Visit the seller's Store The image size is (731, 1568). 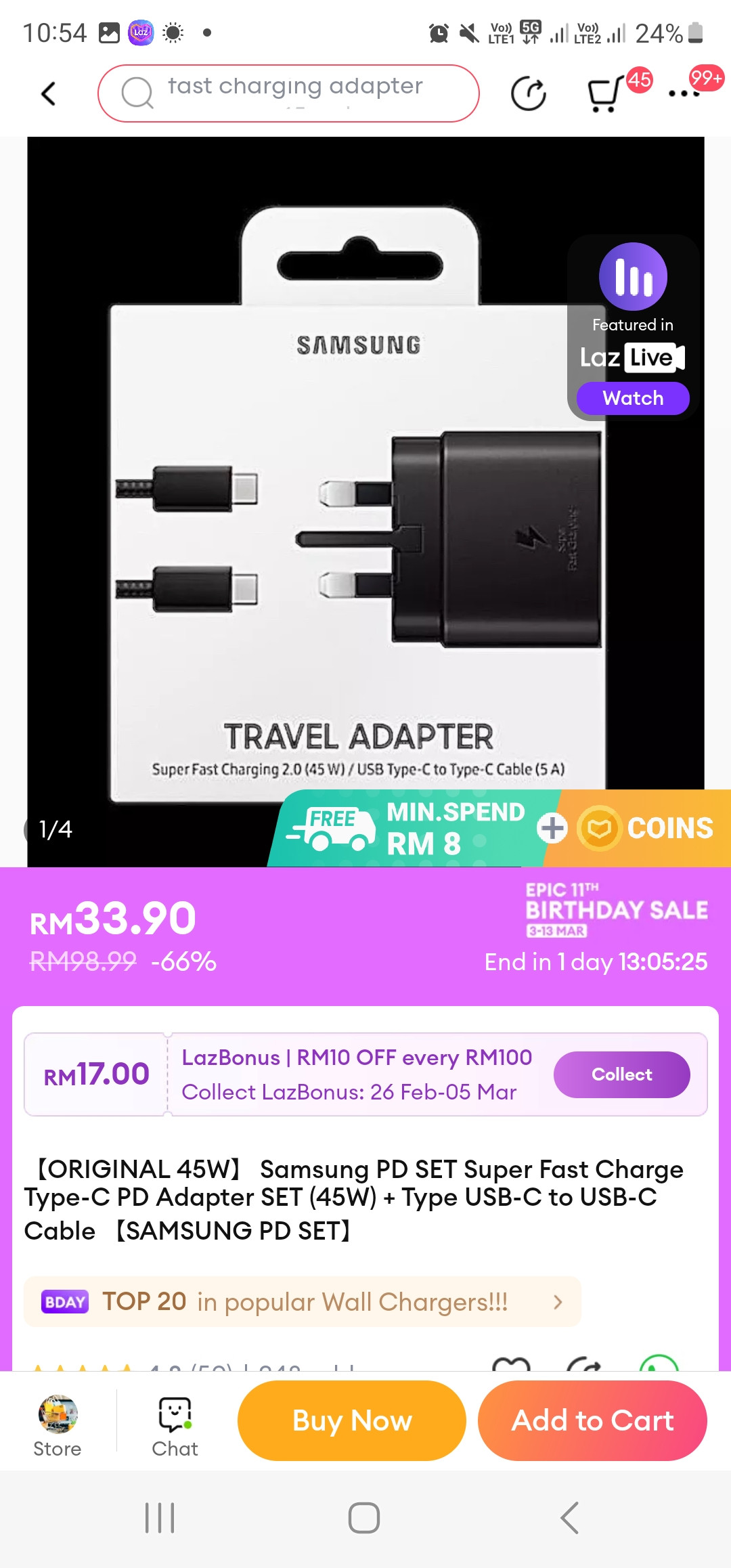(58, 1426)
